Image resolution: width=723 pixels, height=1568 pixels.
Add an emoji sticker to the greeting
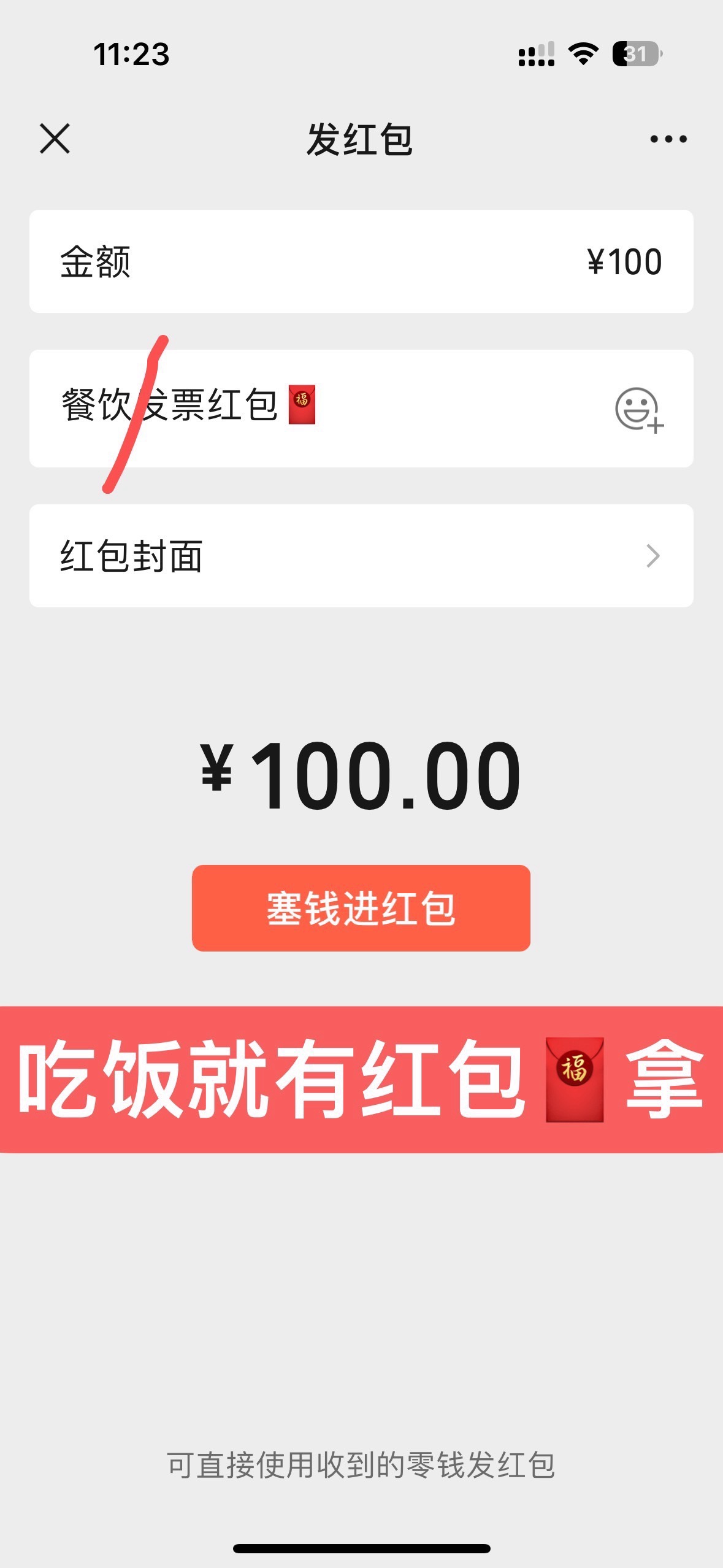[638, 409]
